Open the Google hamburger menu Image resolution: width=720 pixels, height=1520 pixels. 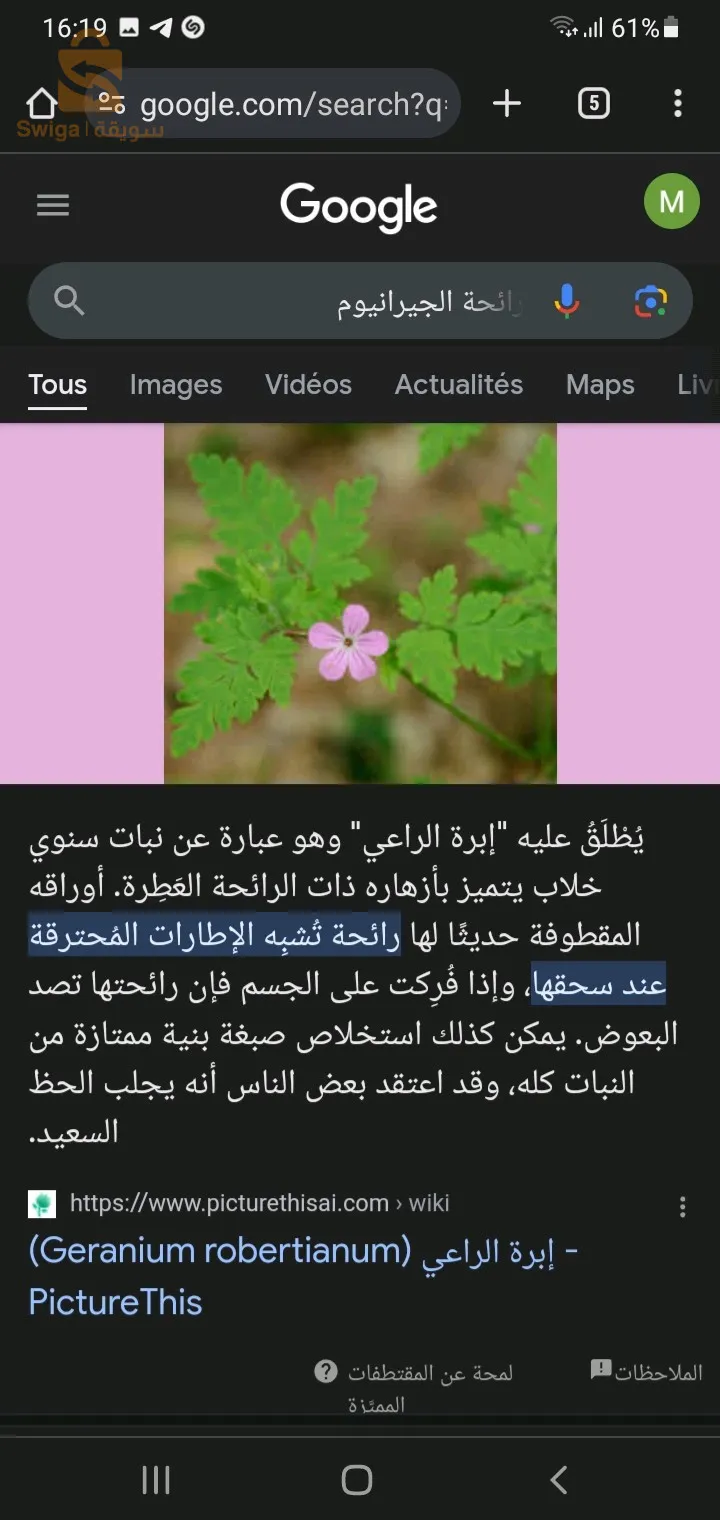53,205
